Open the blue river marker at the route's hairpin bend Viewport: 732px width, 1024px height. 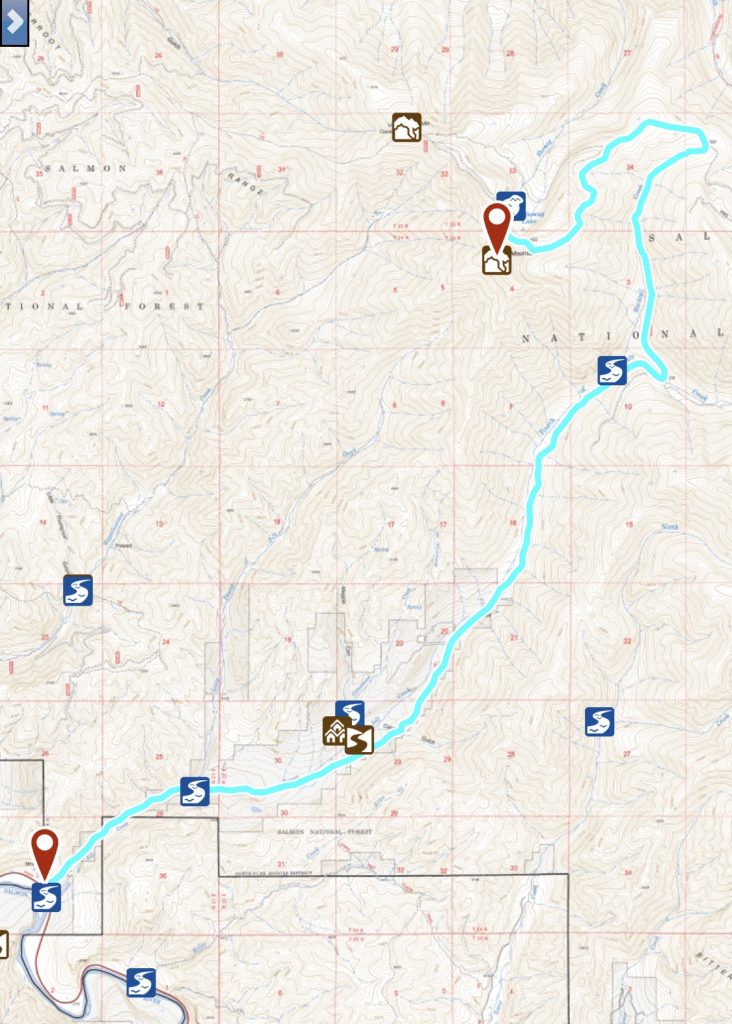[x=611, y=370]
